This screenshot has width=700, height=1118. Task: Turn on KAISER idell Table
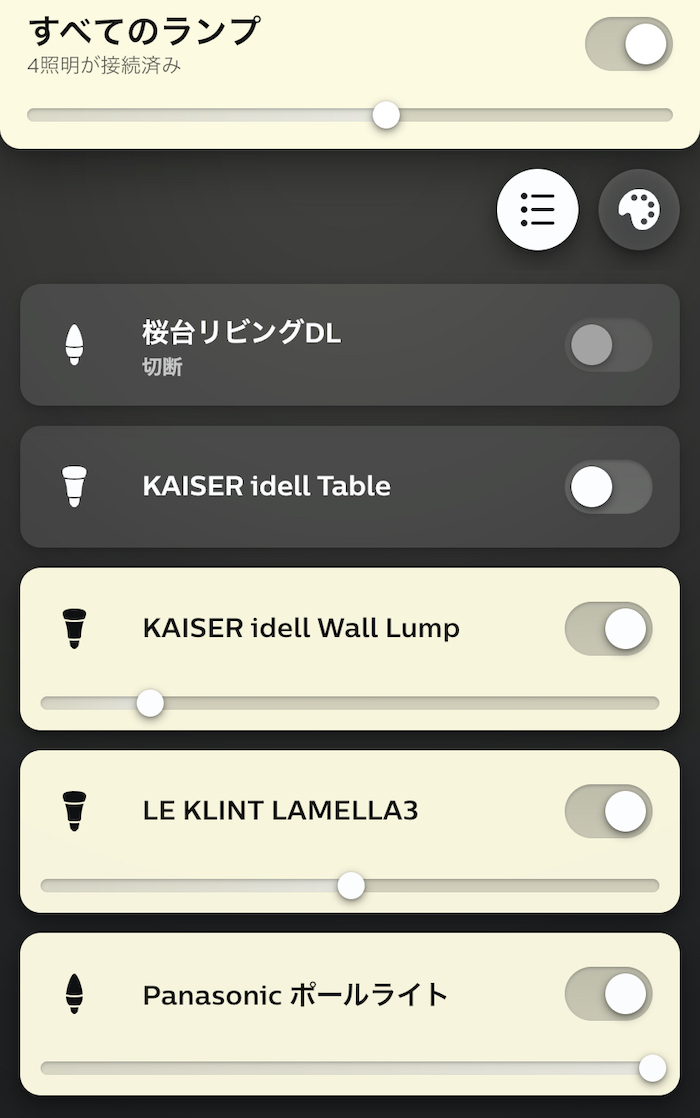608,487
